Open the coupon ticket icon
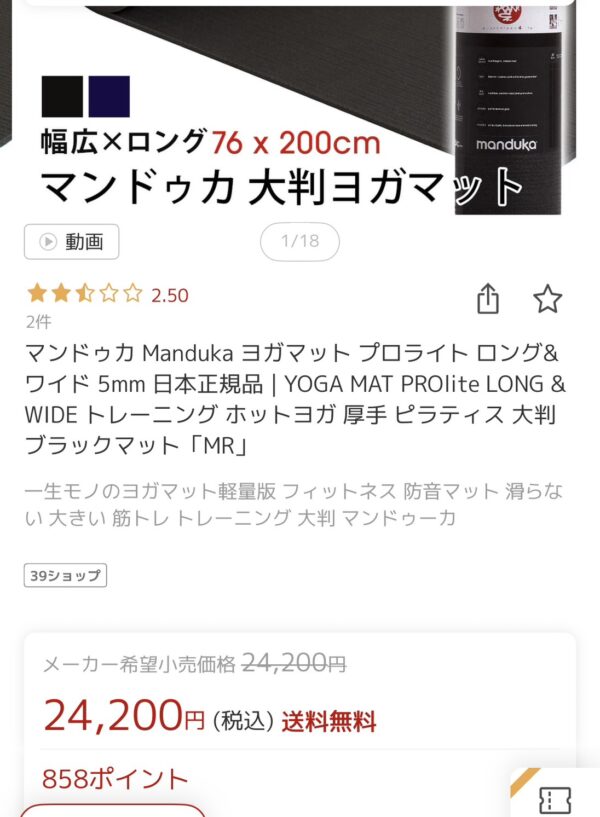 pyautogui.click(x=556, y=798)
